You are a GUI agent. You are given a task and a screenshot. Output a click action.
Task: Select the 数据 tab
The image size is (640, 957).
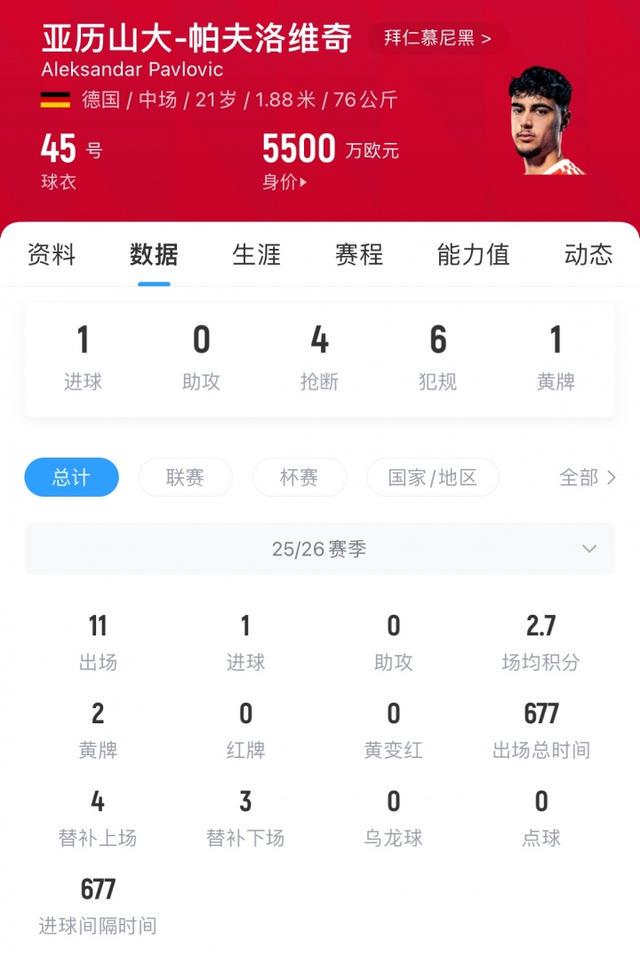click(154, 254)
